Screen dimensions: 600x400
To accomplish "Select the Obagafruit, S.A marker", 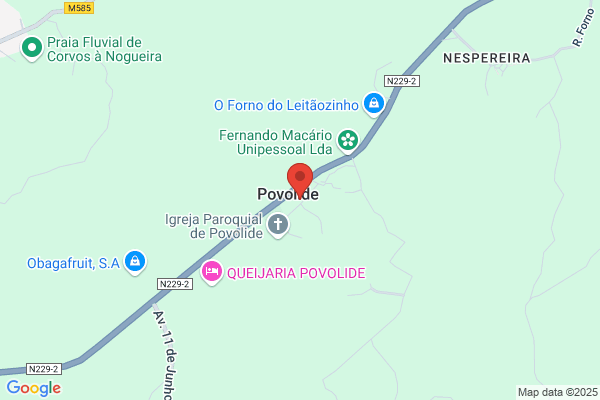I will [136, 263].
